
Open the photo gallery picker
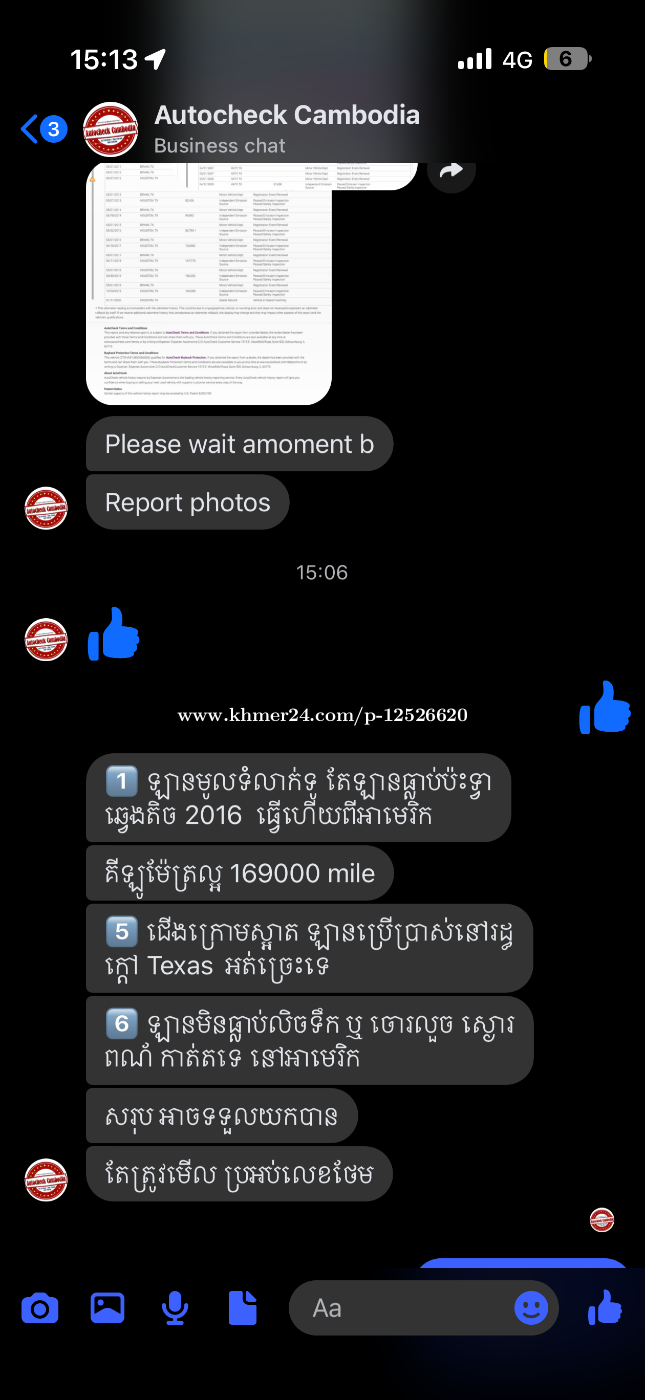click(107, 1307)
